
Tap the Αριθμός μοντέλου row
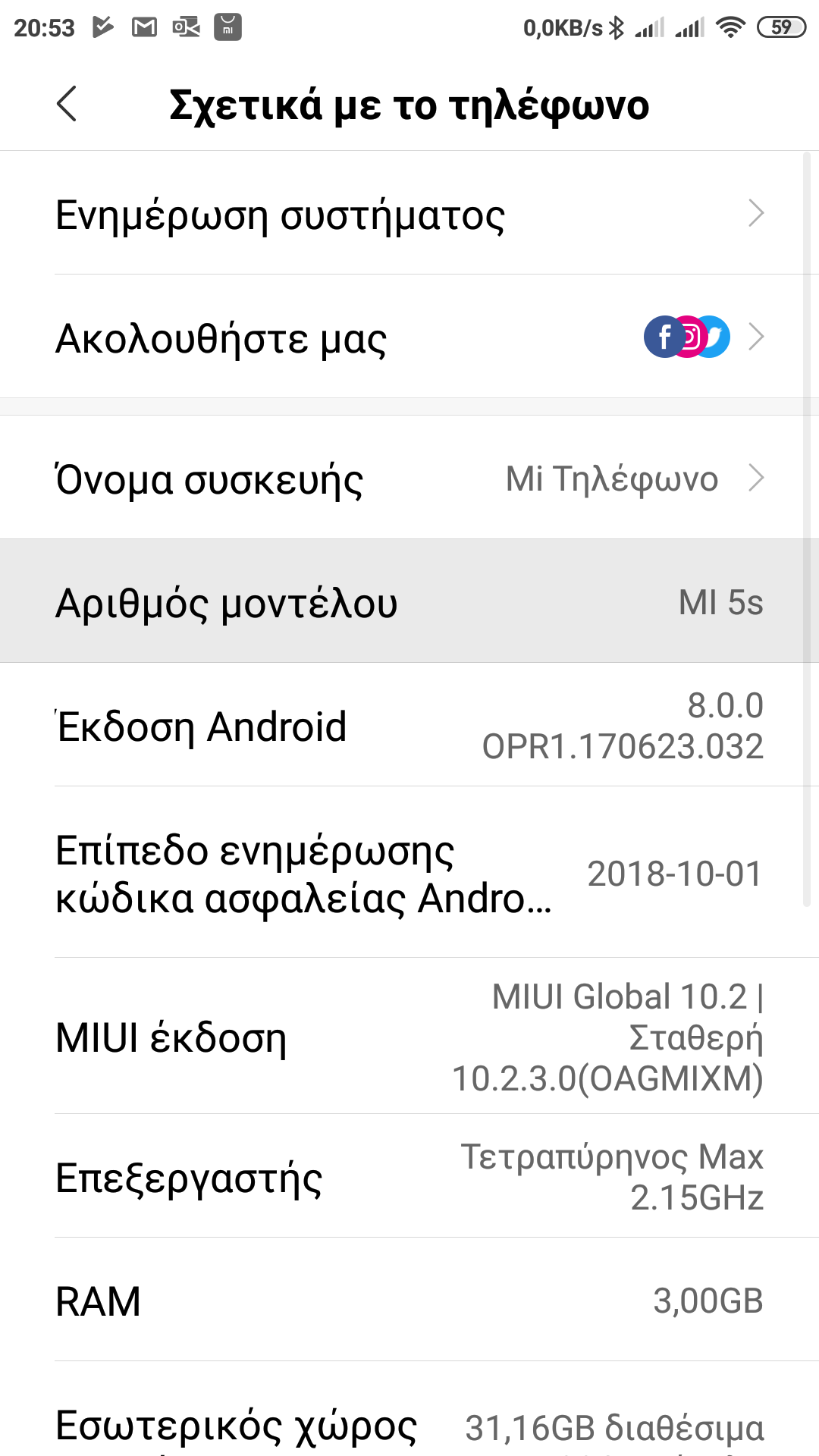[409, 602]
